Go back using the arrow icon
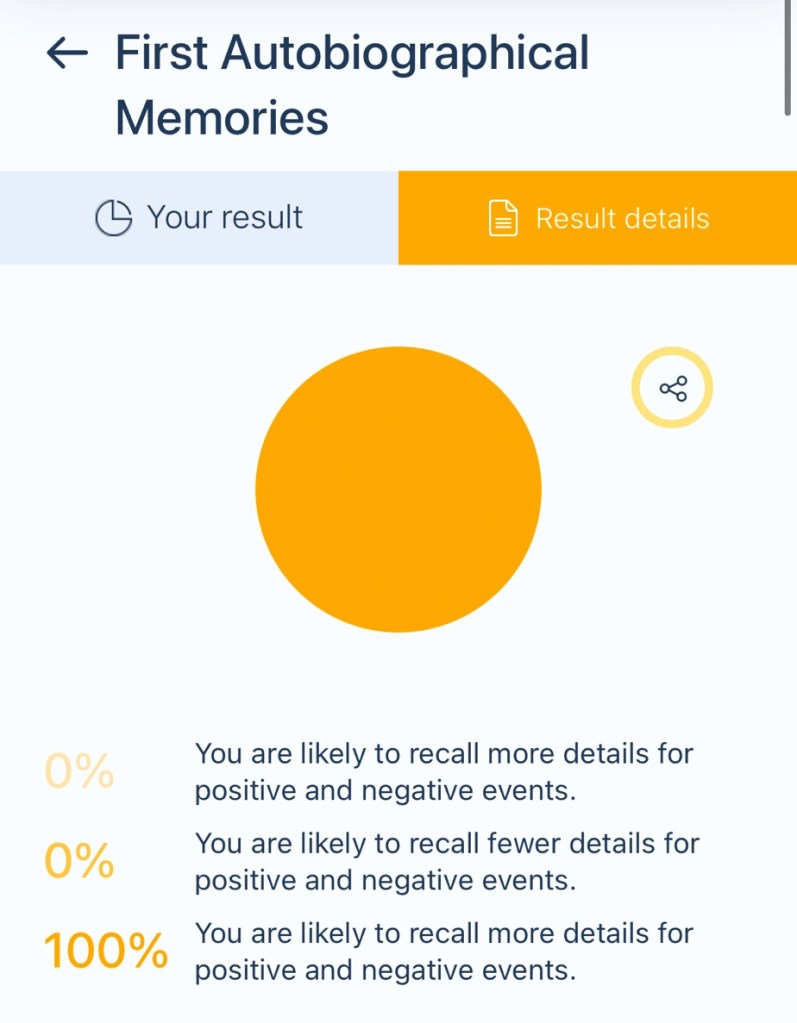Screen dimensions: 797x1023 pyautogui.click(x=67, y=54)
